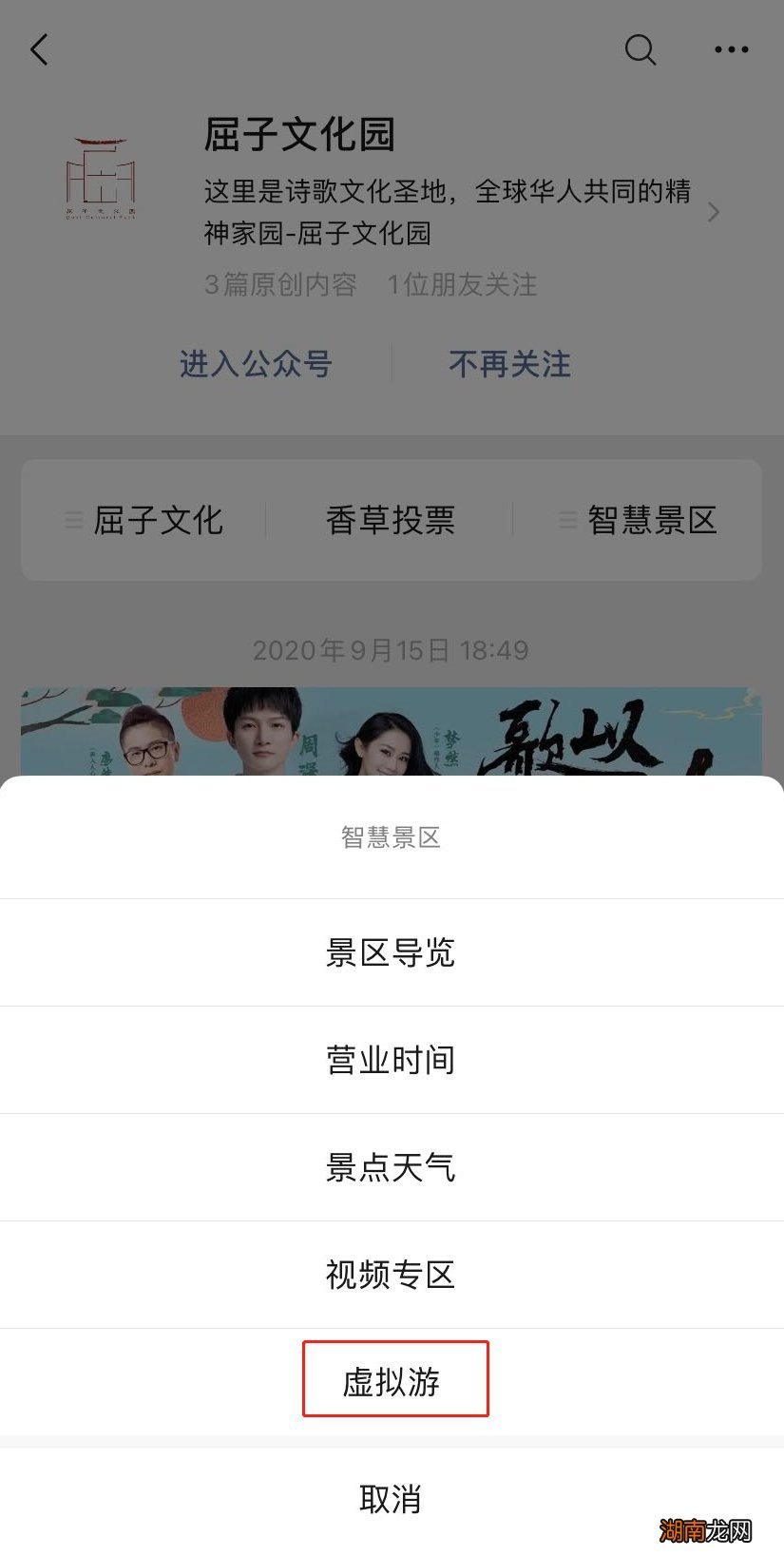Click the hamburger icon beside 屈子文化
The image size is (784, 1556).
point(73,520)
